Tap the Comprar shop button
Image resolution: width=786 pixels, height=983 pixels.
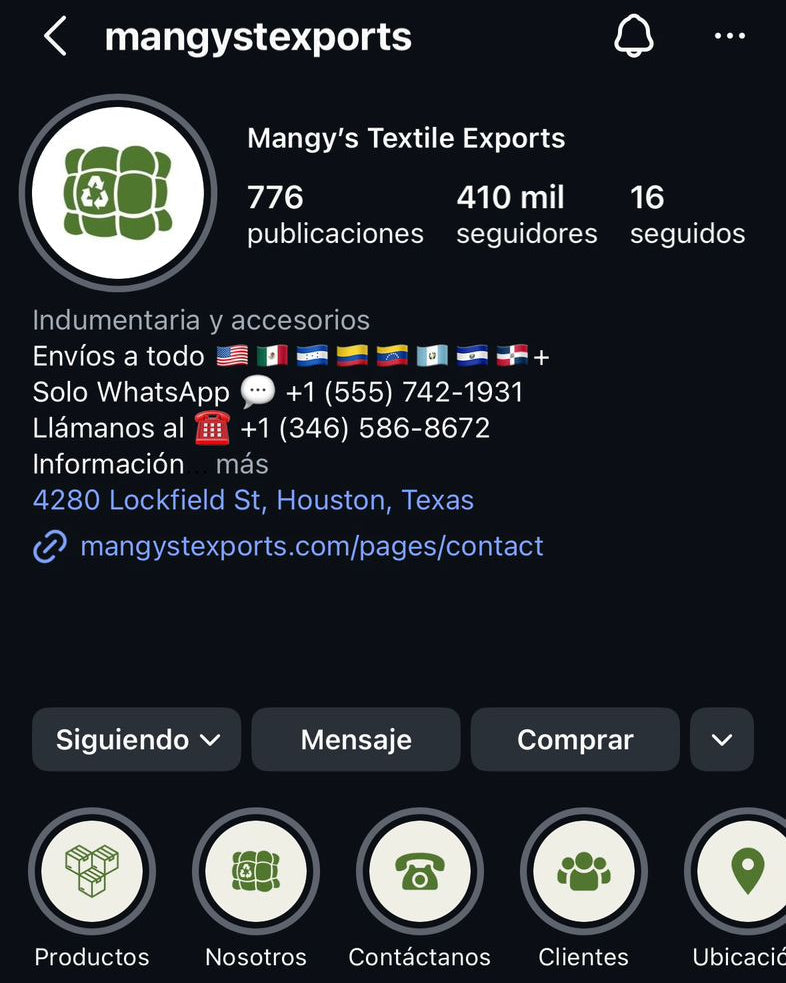point(575,740)
